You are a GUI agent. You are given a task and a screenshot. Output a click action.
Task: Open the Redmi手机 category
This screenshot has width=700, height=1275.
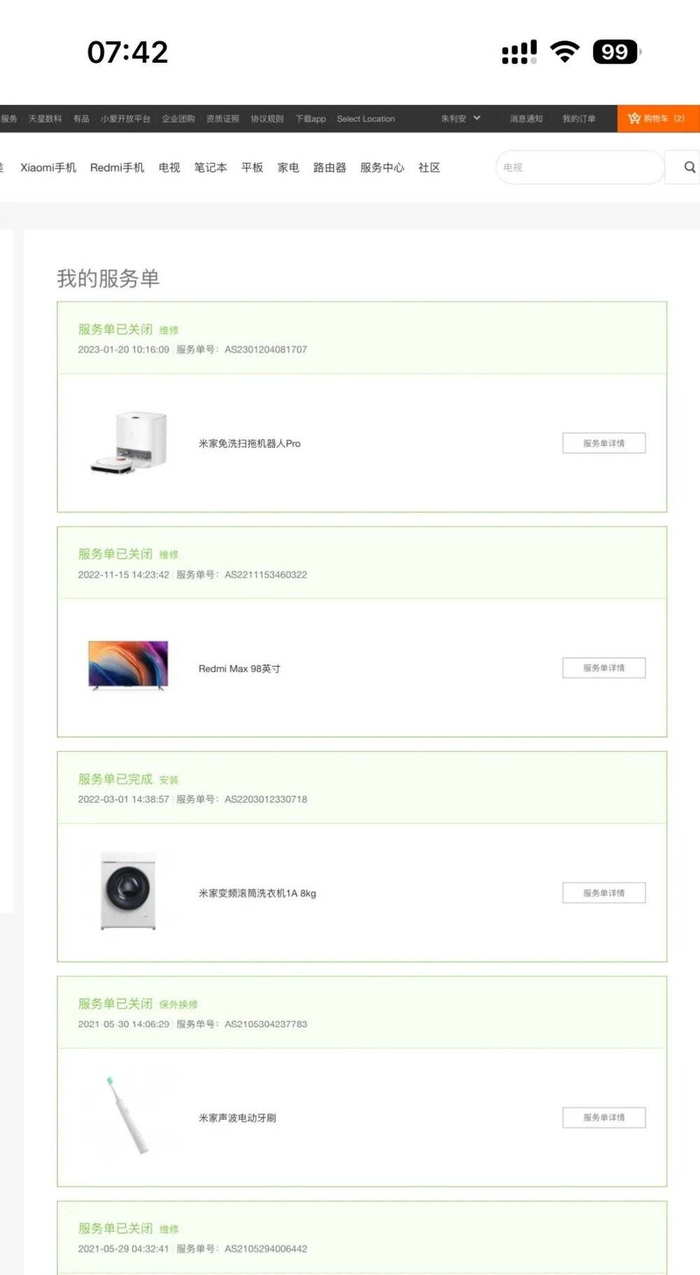(x=117, y=168)
